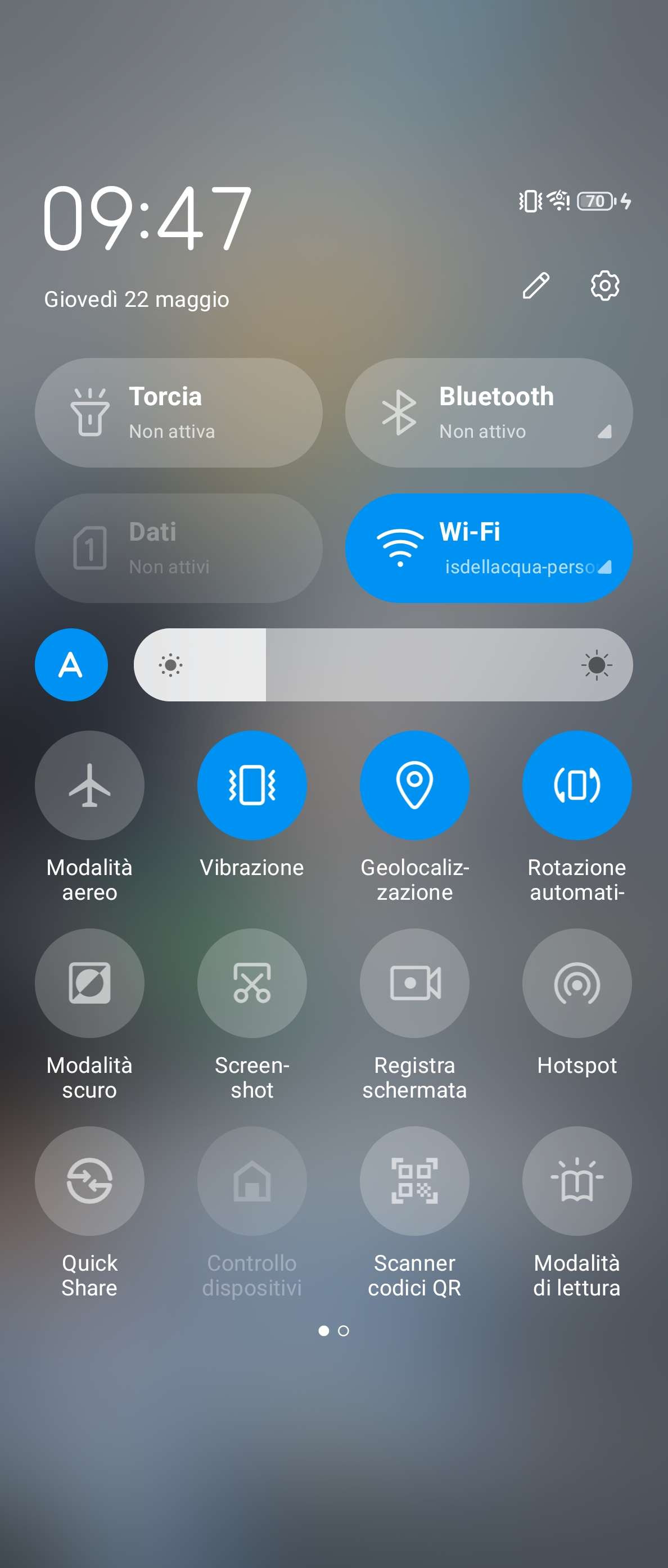Viewport: 668px width, 1568px height.
Task: Open settings via the gear icon
Action: [x=604, y=285]
